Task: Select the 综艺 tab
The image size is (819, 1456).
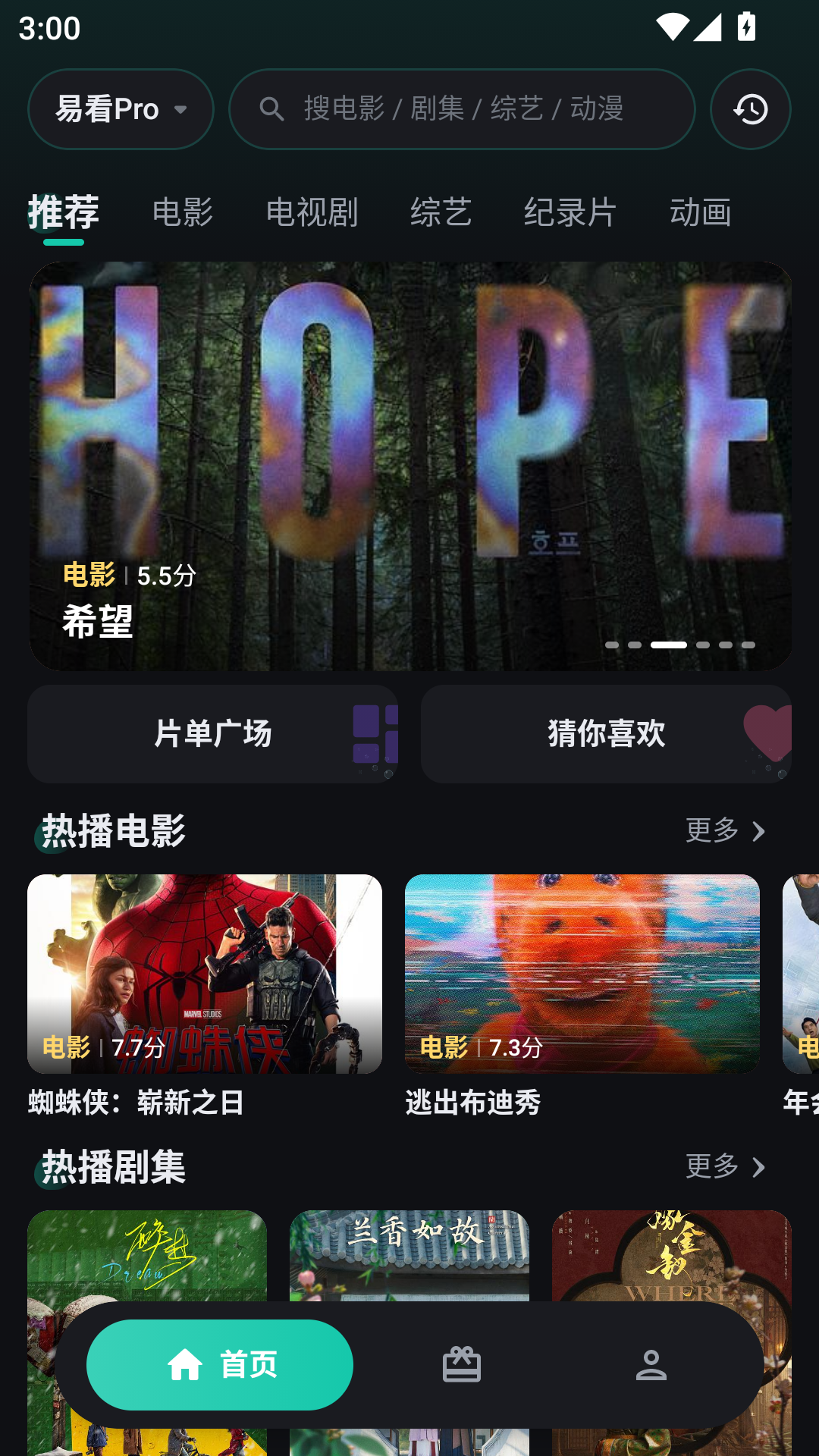Action: (441, 212)
